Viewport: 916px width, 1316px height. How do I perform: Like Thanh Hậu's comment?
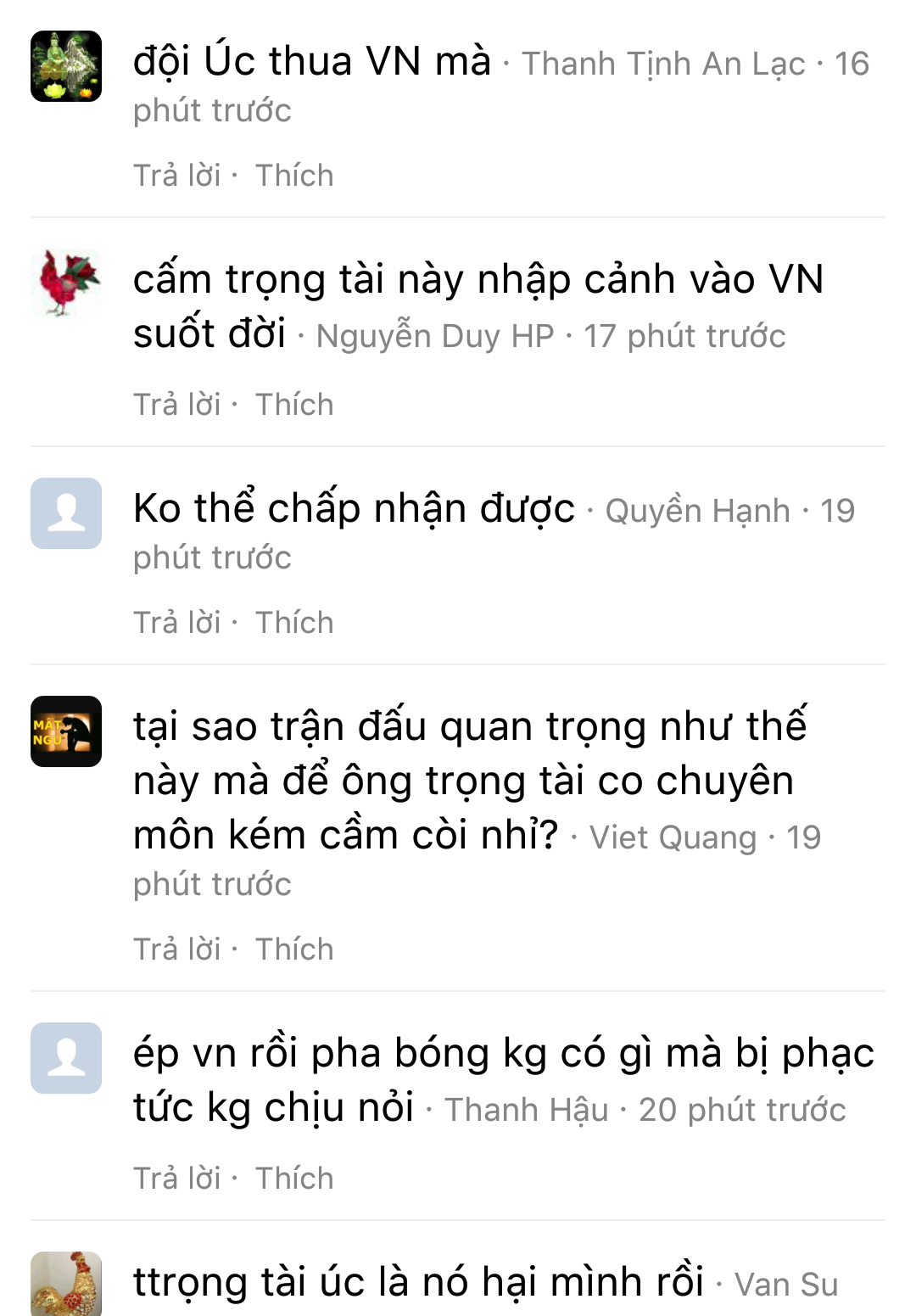pos(294,1179)
